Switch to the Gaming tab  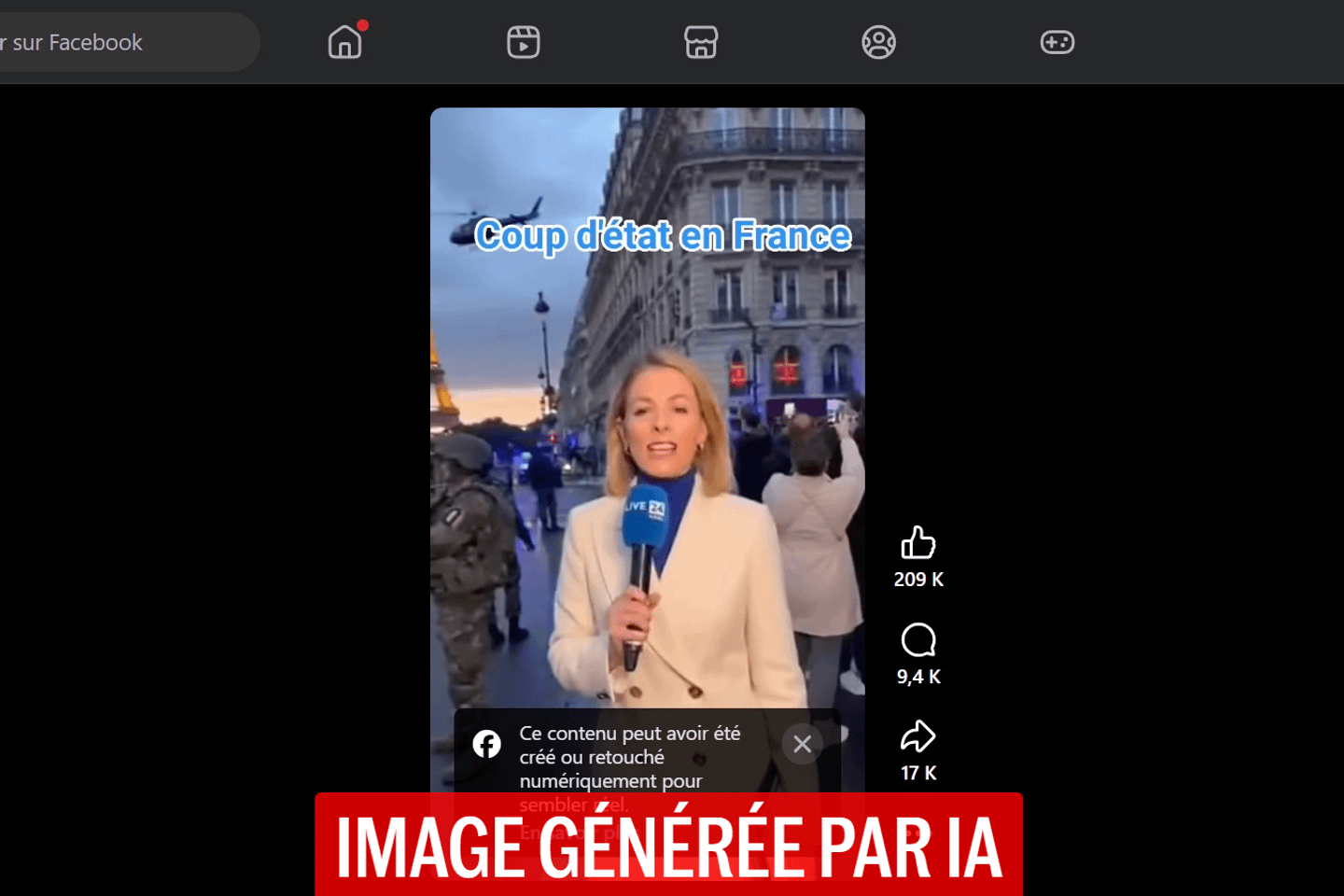1057,42
